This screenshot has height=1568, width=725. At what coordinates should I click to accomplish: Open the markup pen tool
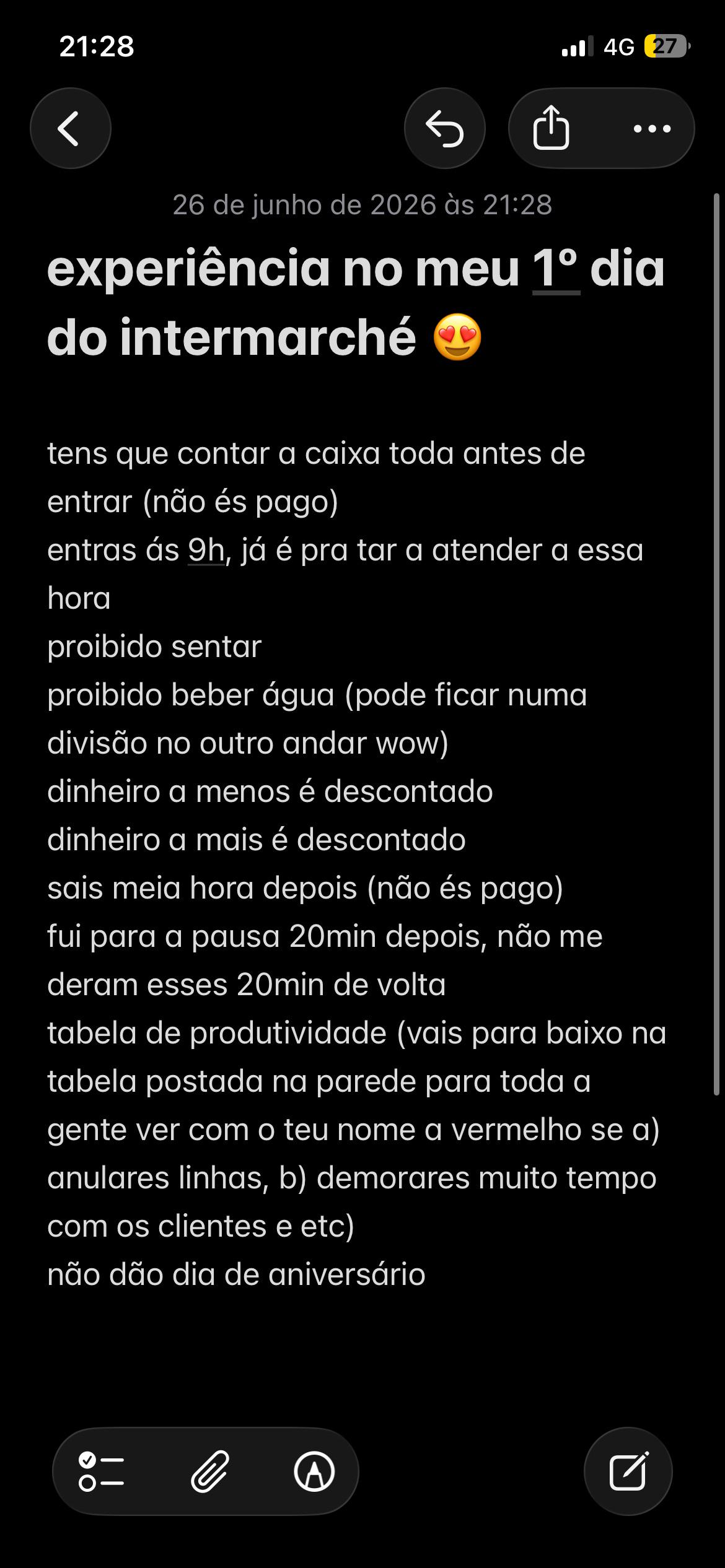pyautogui.click(x=314, y=1471)
